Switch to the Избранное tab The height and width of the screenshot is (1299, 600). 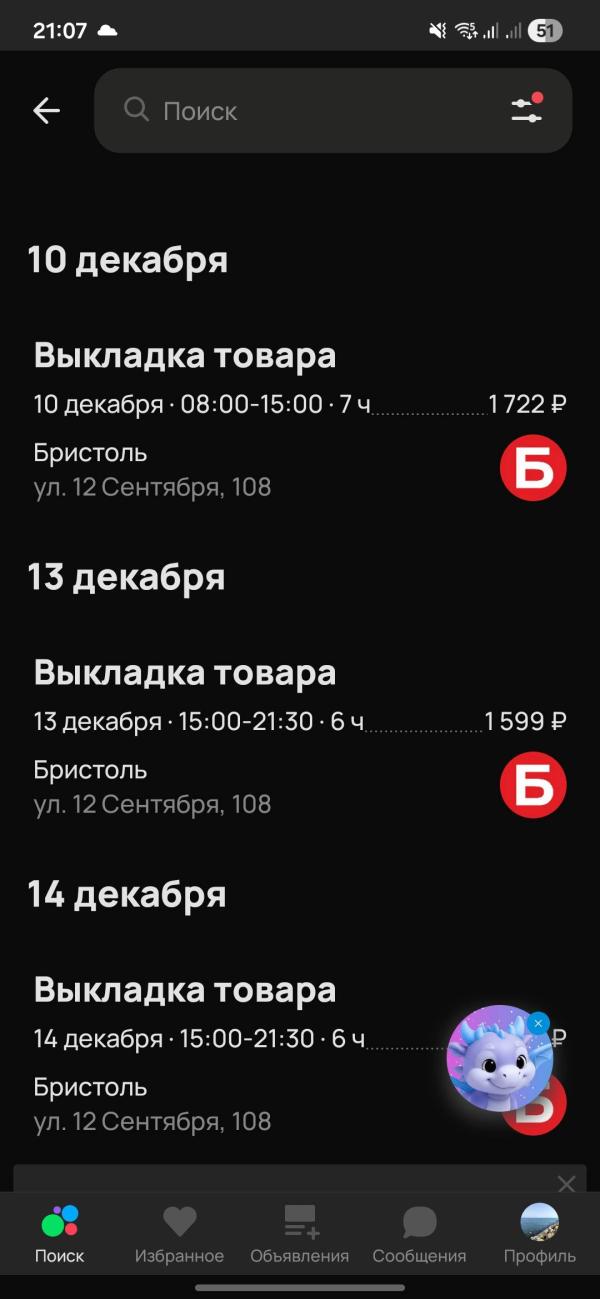click(x=179, y=1235)
